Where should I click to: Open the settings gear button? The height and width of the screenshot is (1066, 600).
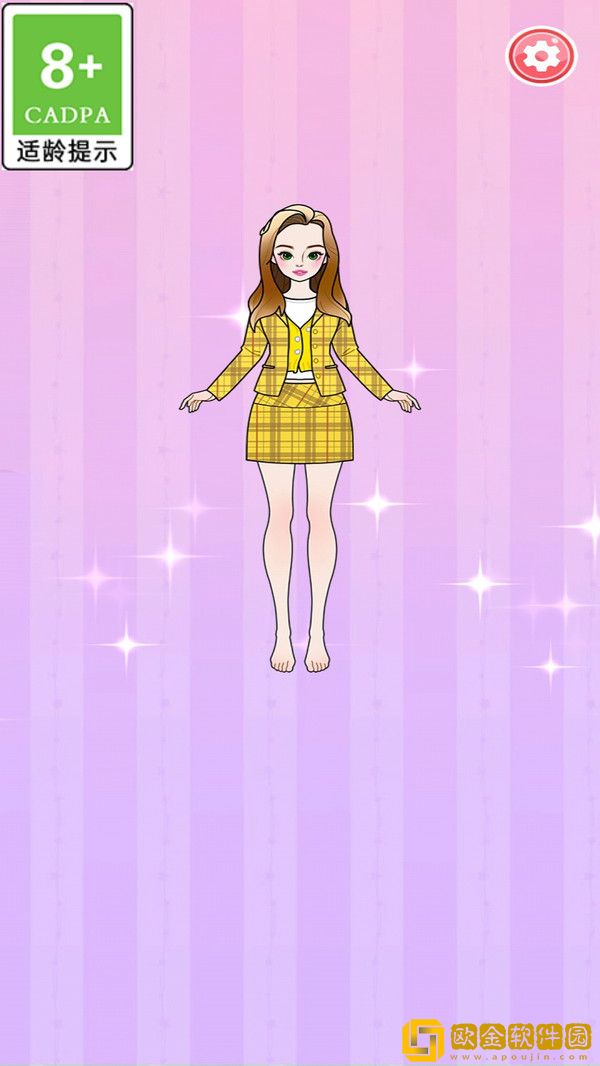[x=541, y=56]
